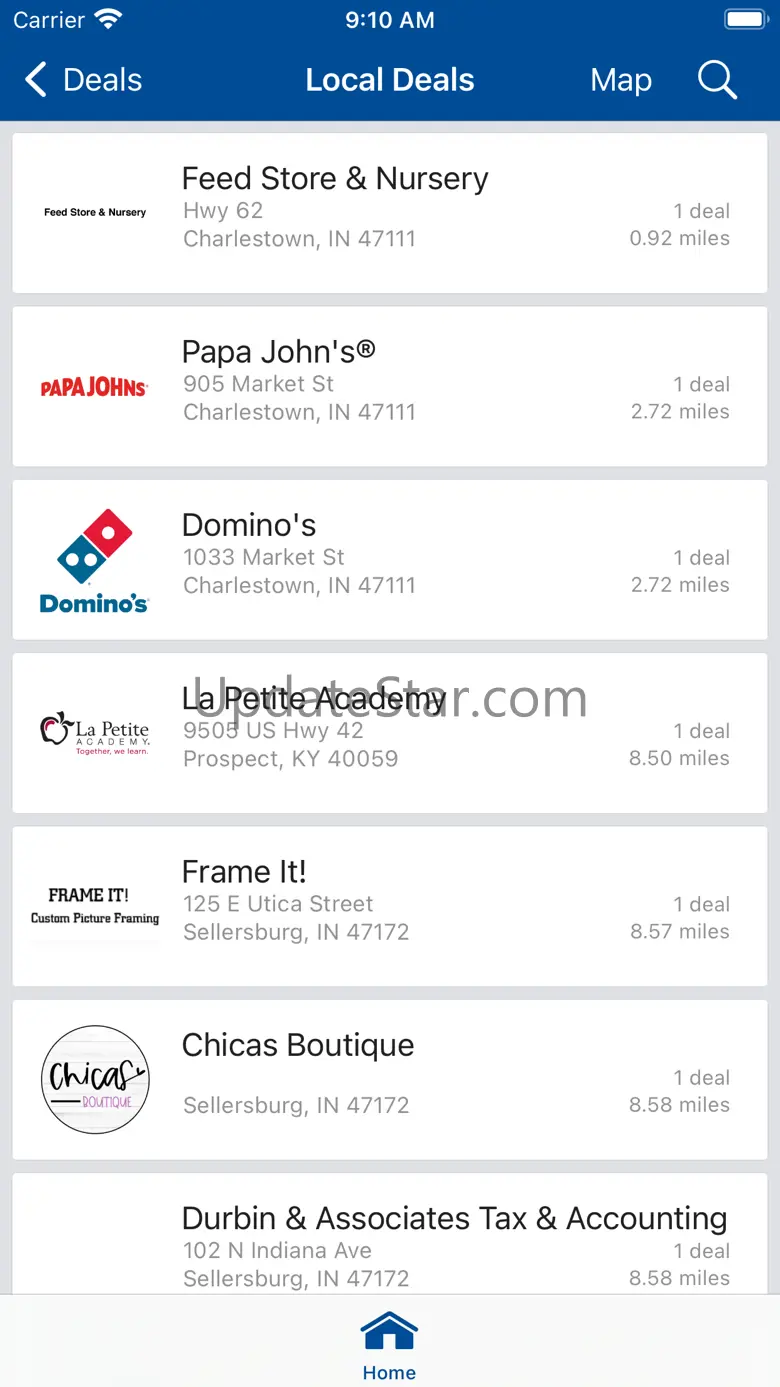Switch to the Home tab
Viewport: 780px width, 1387px height.
coord(389,1346)
